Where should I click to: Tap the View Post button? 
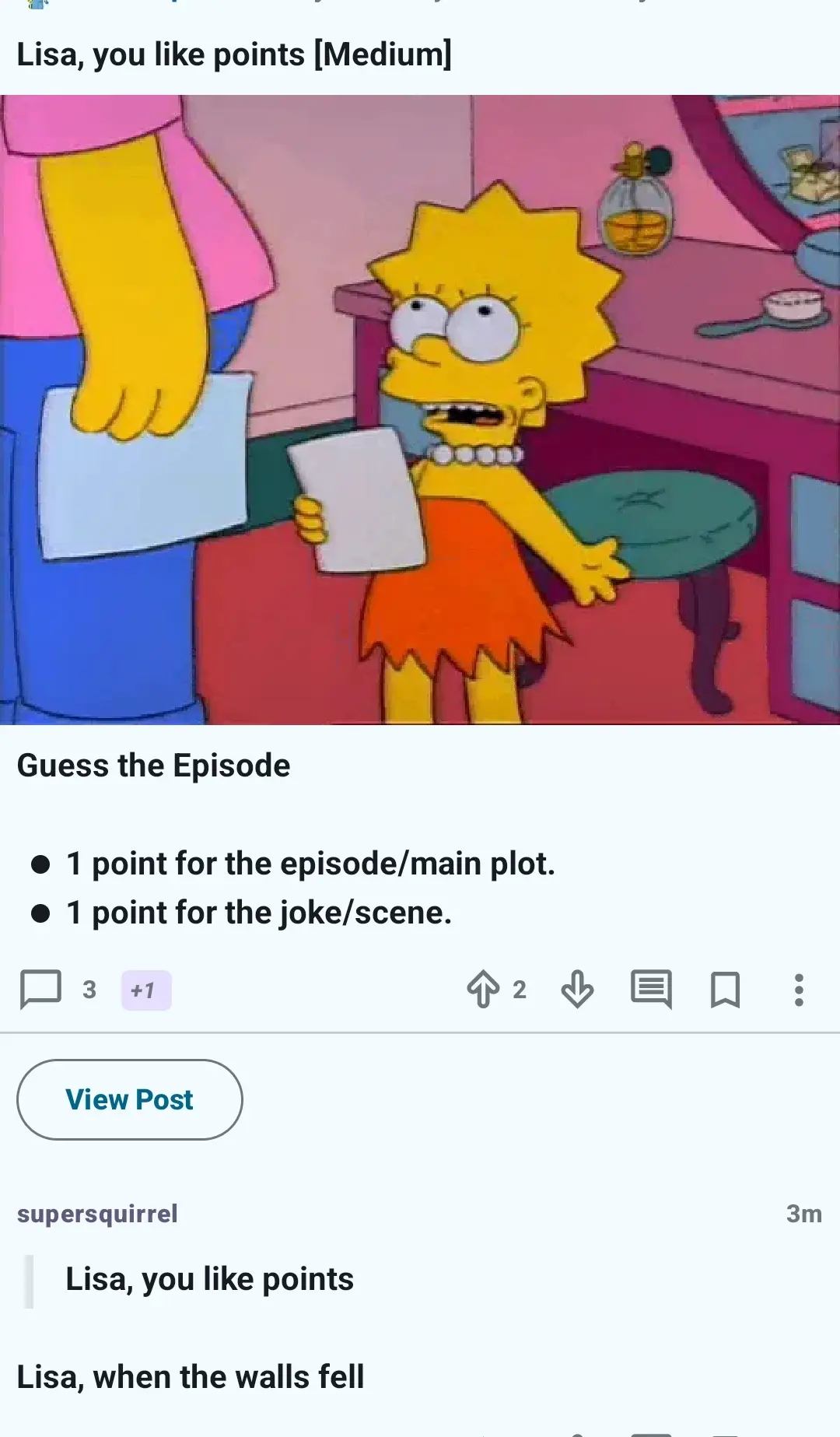[130, 1099]
